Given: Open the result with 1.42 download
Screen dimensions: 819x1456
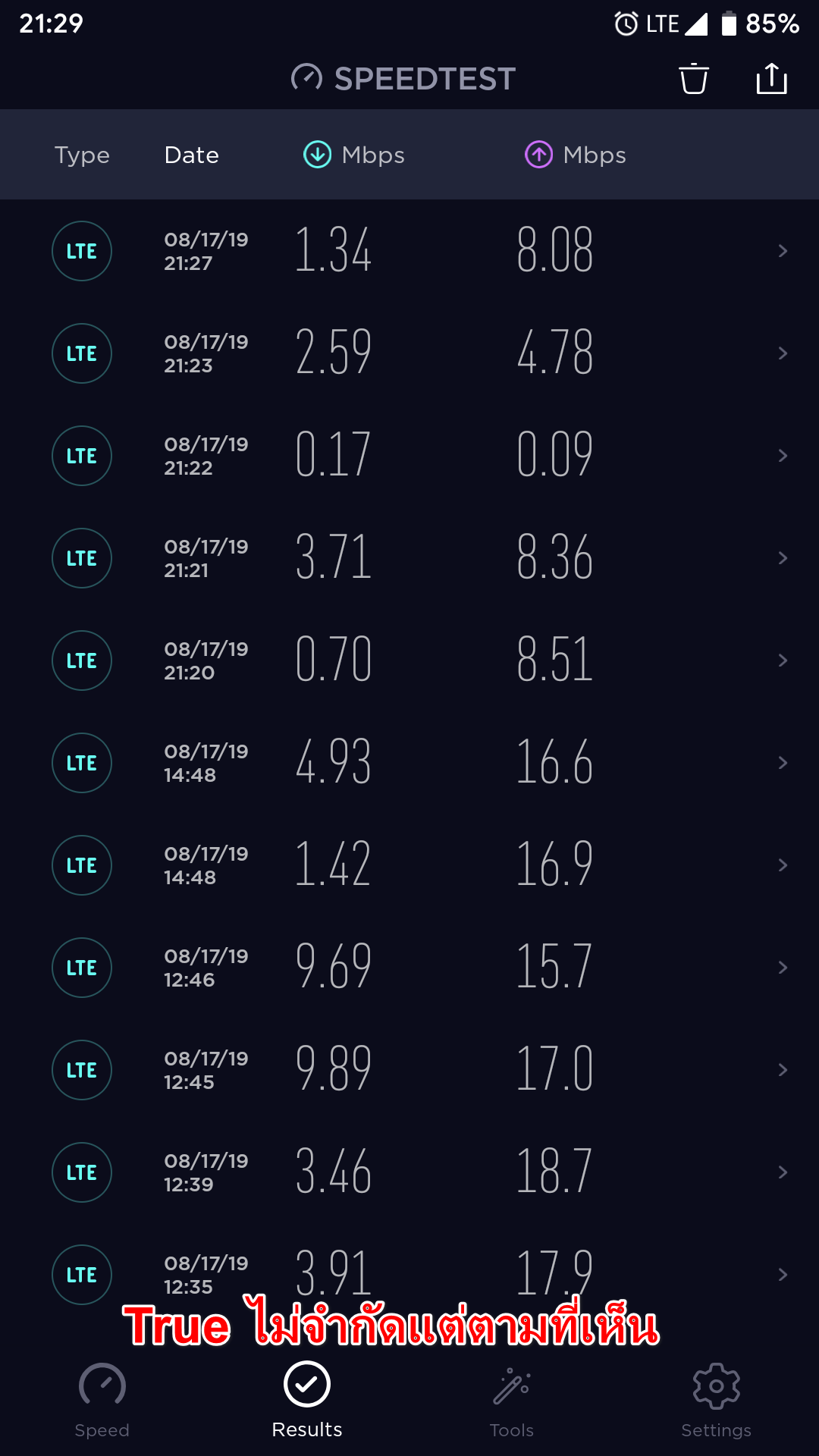Looking at the screenshot, I should pos(409,865).
